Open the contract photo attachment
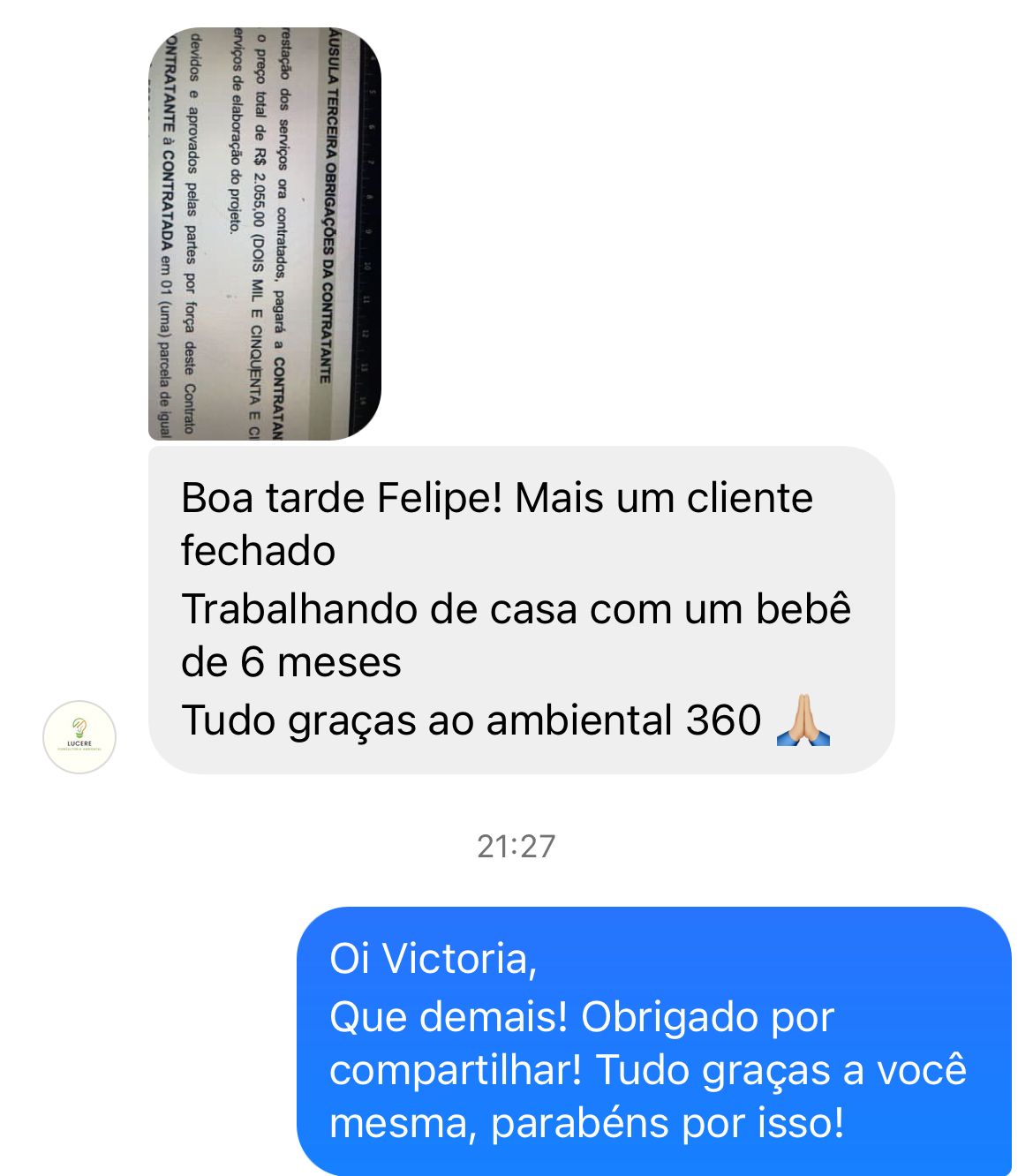The width and height of the screenshot is (1033, 1176). pyautogui.click(x=264, y=234)
